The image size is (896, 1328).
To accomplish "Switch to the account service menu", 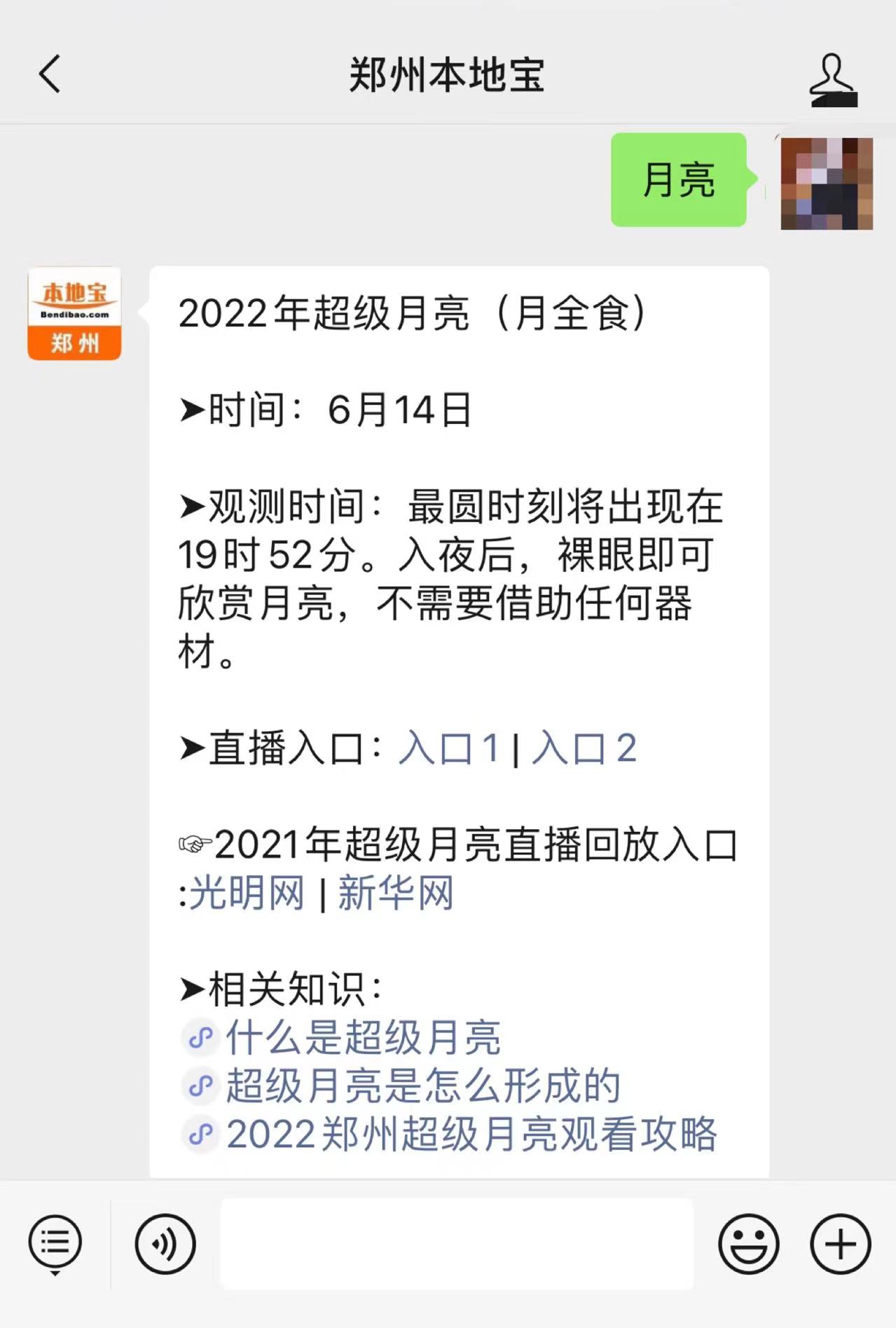I will tap(55, 1244).
